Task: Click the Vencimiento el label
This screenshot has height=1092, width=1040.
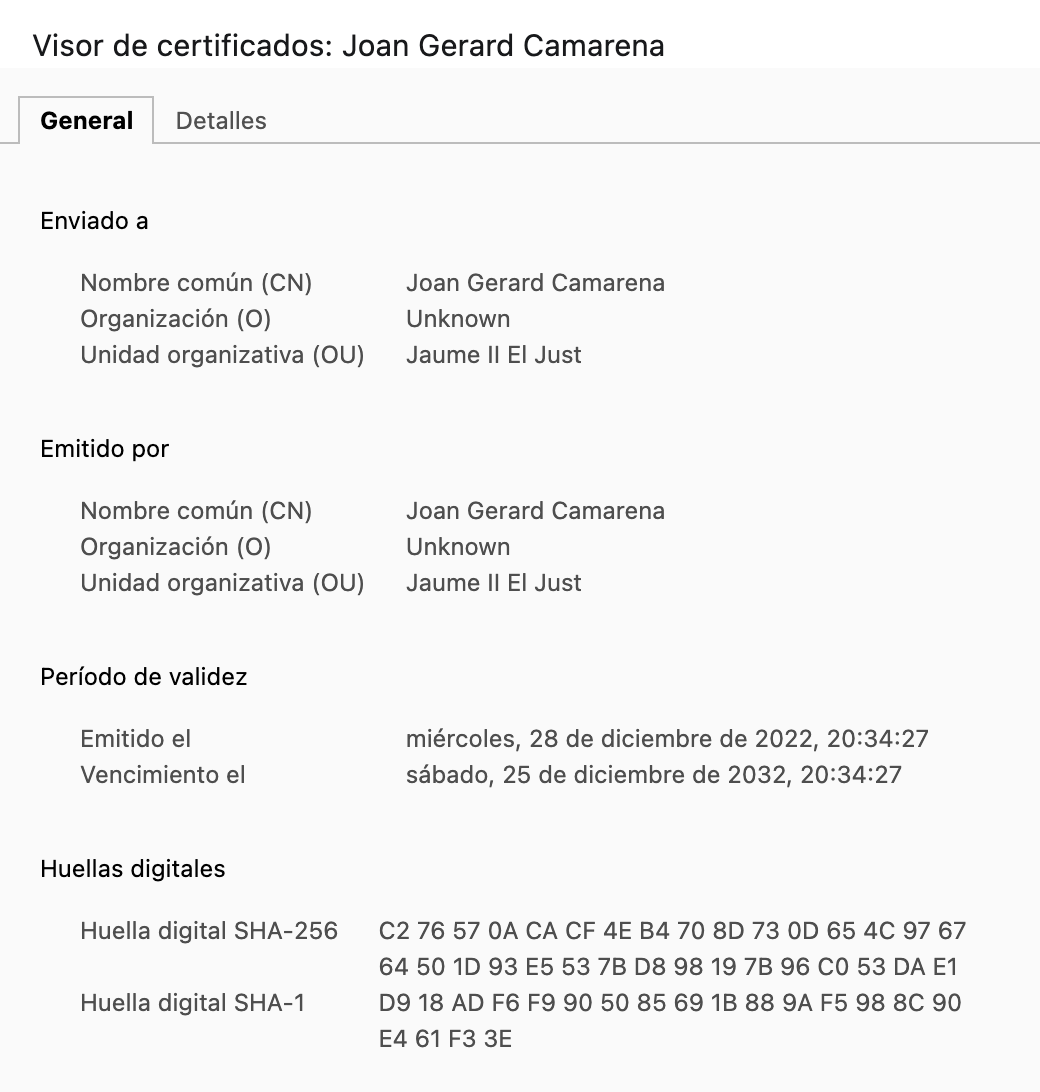Action: coord(160,775)
